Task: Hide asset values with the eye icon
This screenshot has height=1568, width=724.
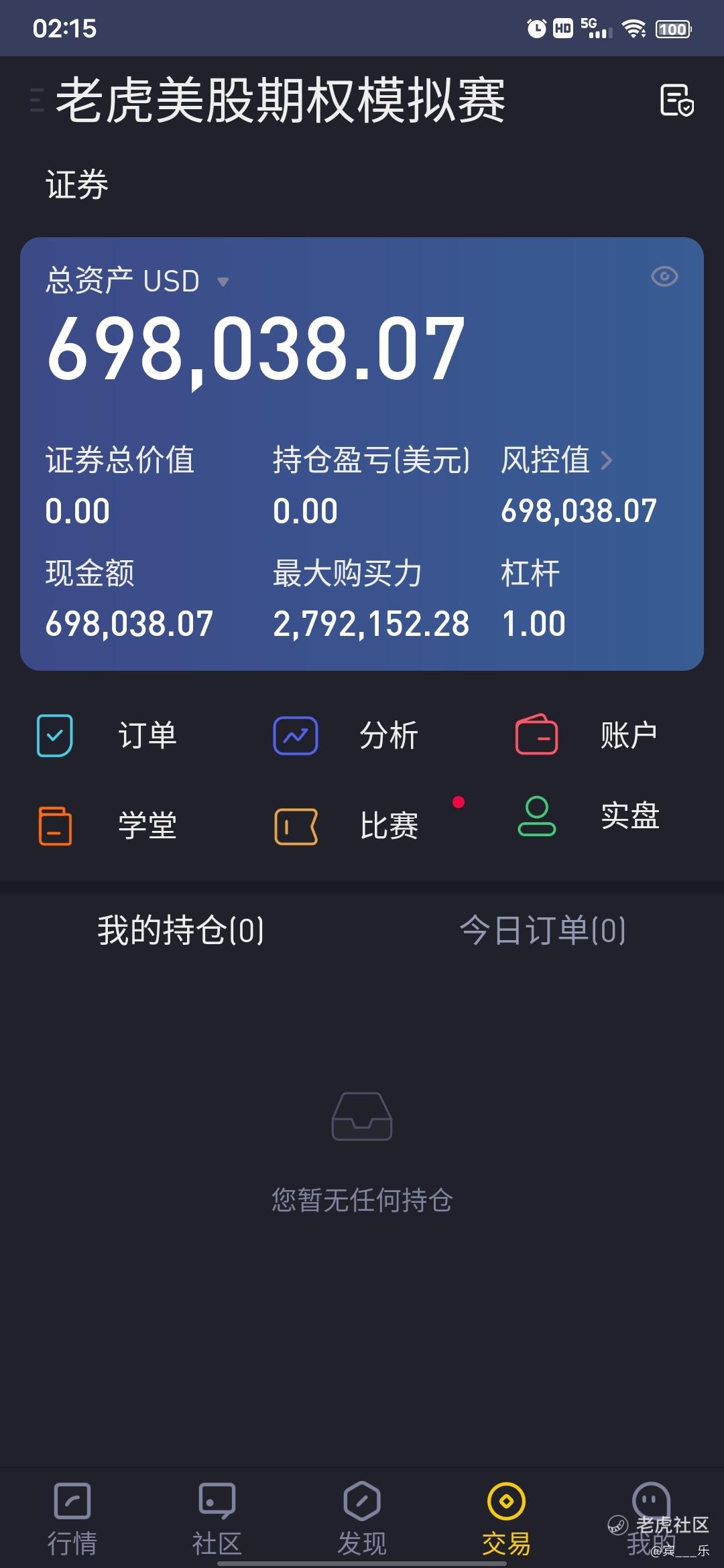Action: pyautogui.click(x=664, y=277)
